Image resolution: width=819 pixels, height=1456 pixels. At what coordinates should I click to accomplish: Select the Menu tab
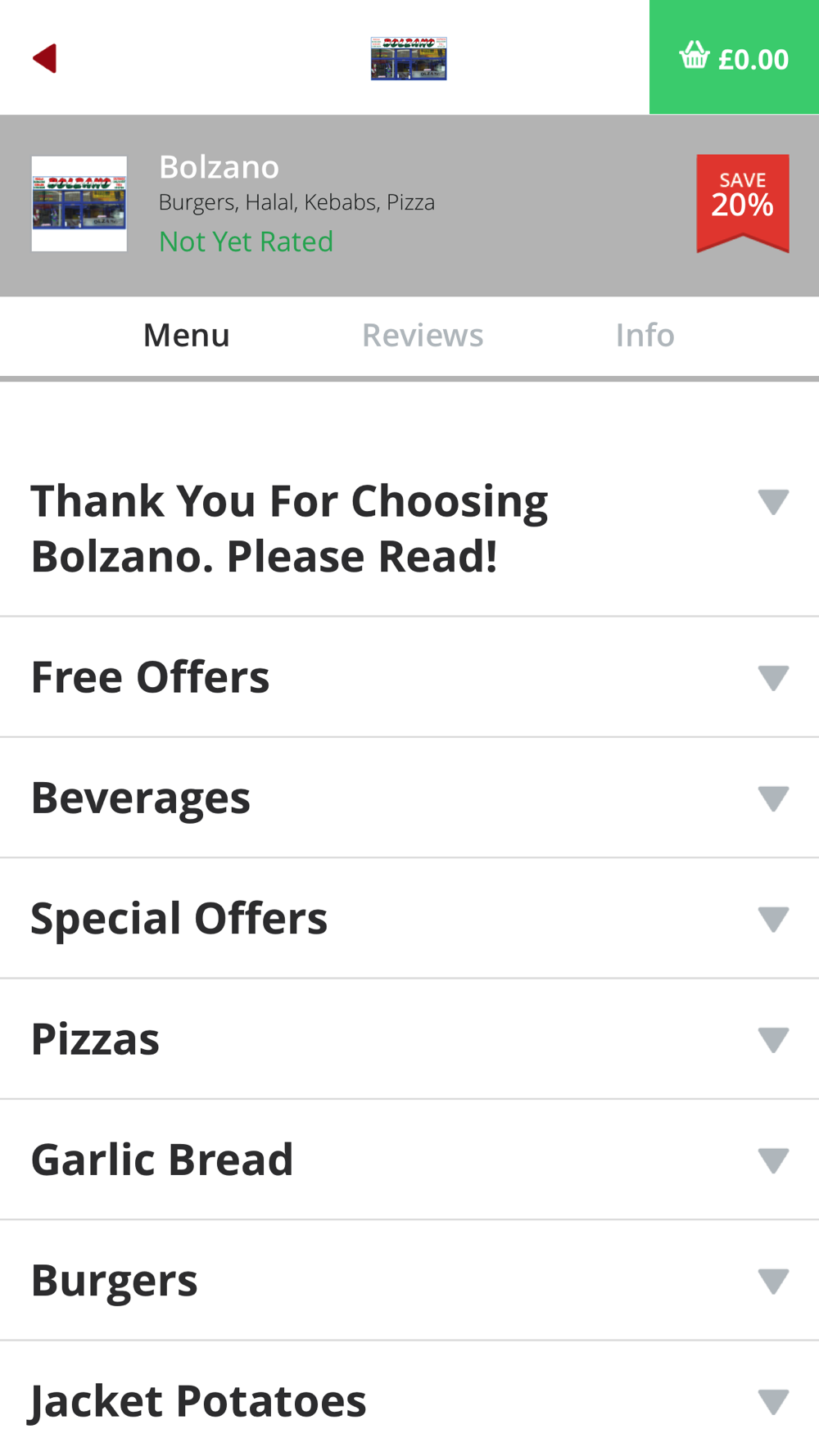click(187, 335)
